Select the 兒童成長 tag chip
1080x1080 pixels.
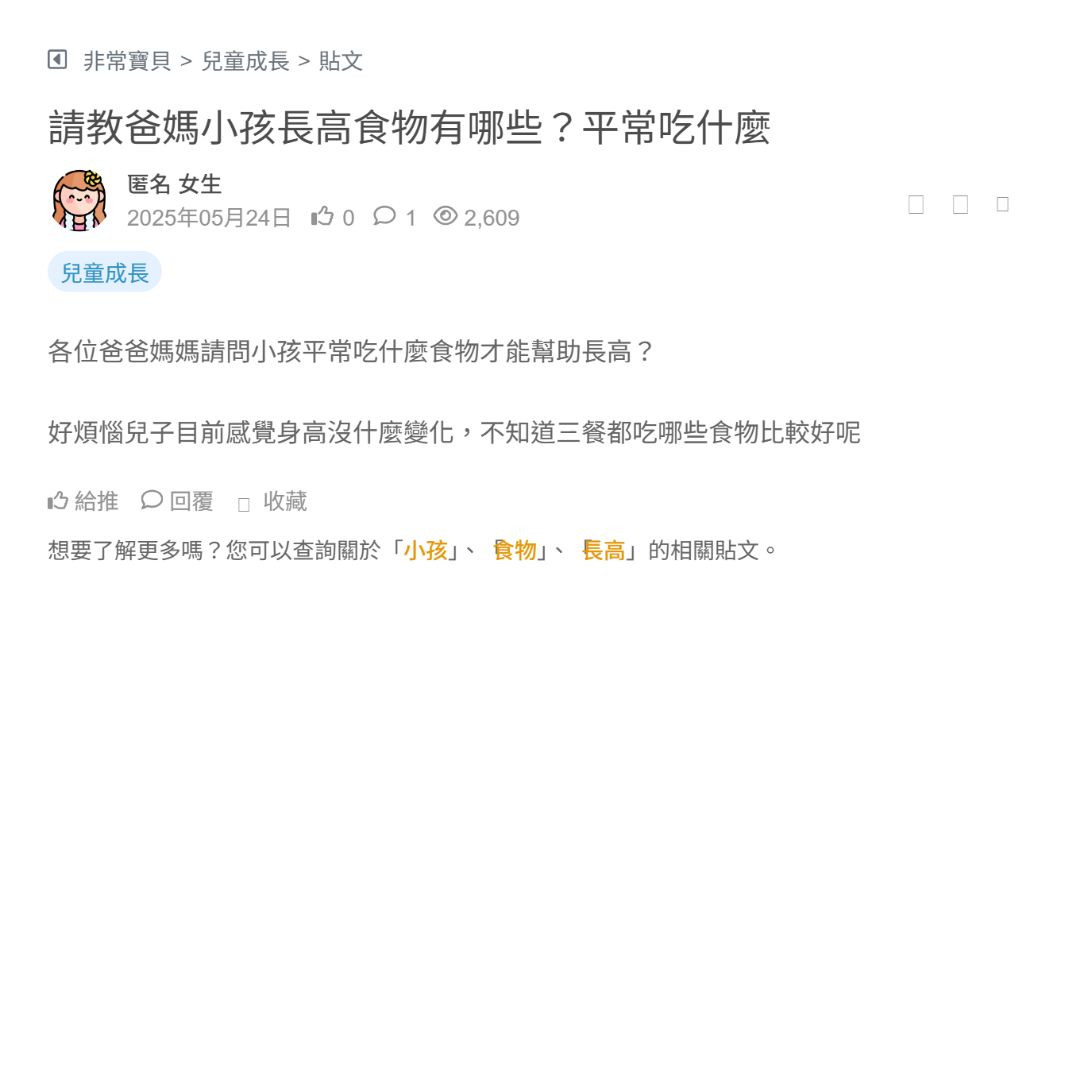point(105,272)
